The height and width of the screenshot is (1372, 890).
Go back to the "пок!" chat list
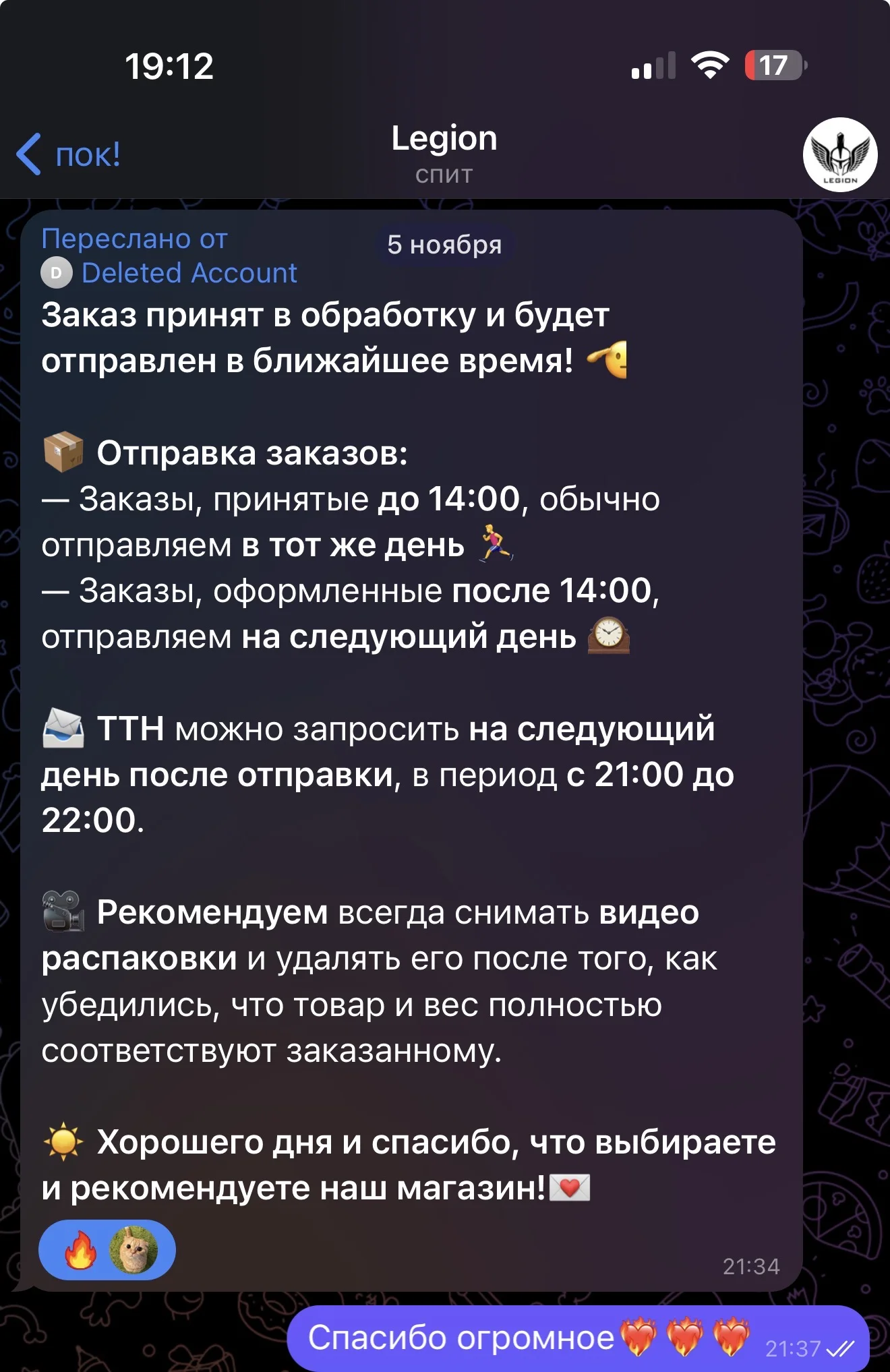click(69, 154)
